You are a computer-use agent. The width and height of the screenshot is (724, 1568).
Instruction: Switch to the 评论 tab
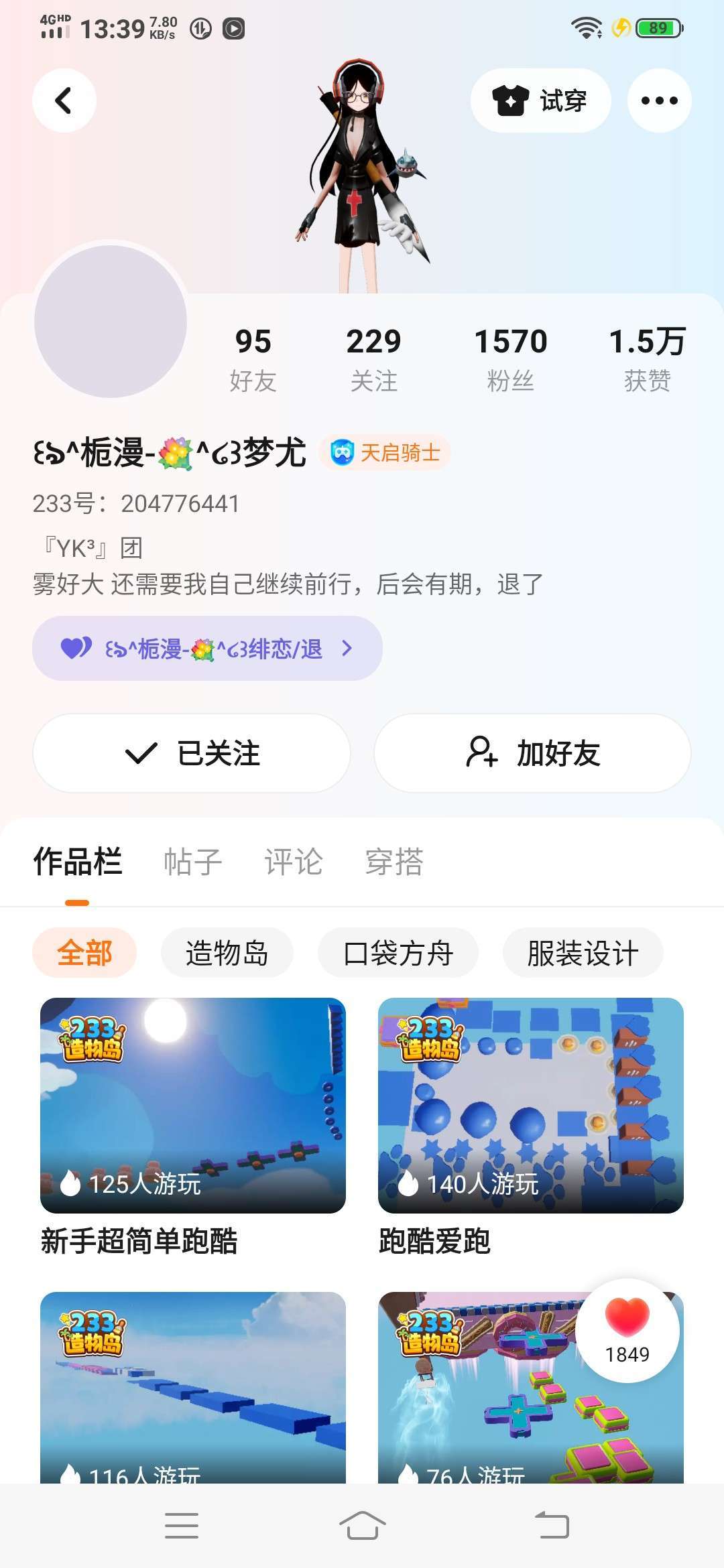pos(294,862)
